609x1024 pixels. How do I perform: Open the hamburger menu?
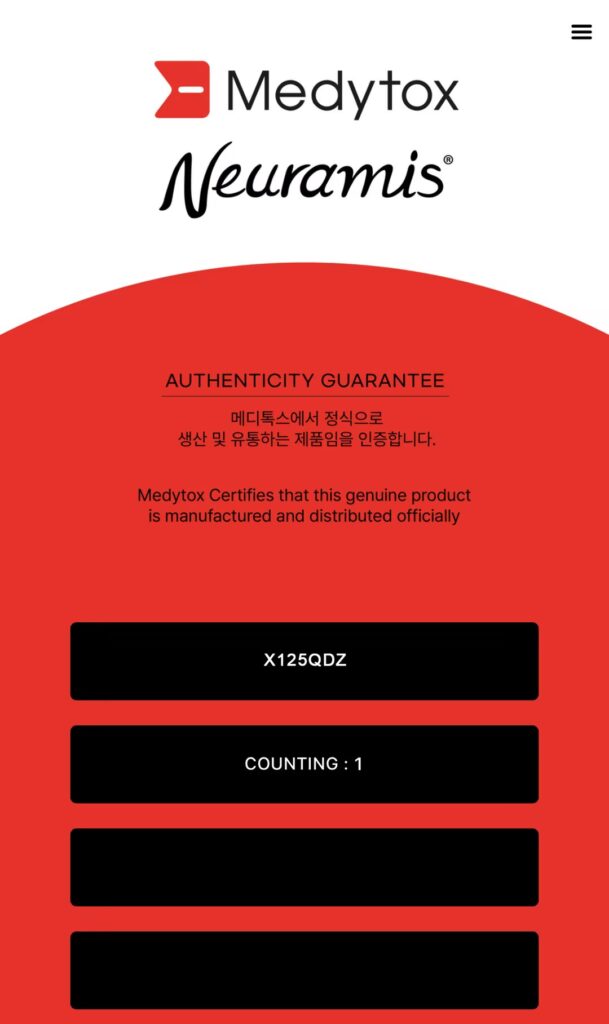(581, 32)
